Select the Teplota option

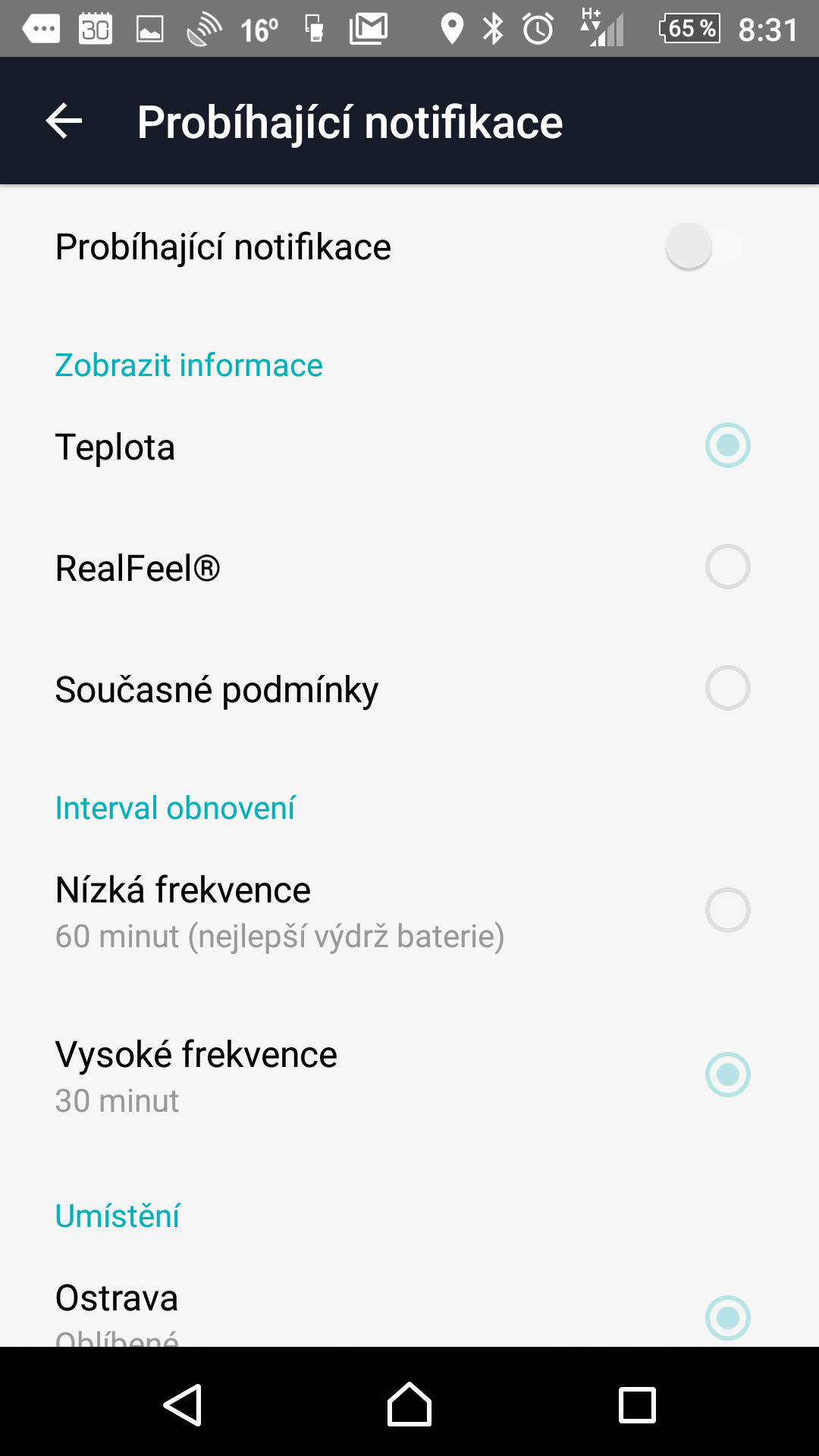[x=409, y=446]
